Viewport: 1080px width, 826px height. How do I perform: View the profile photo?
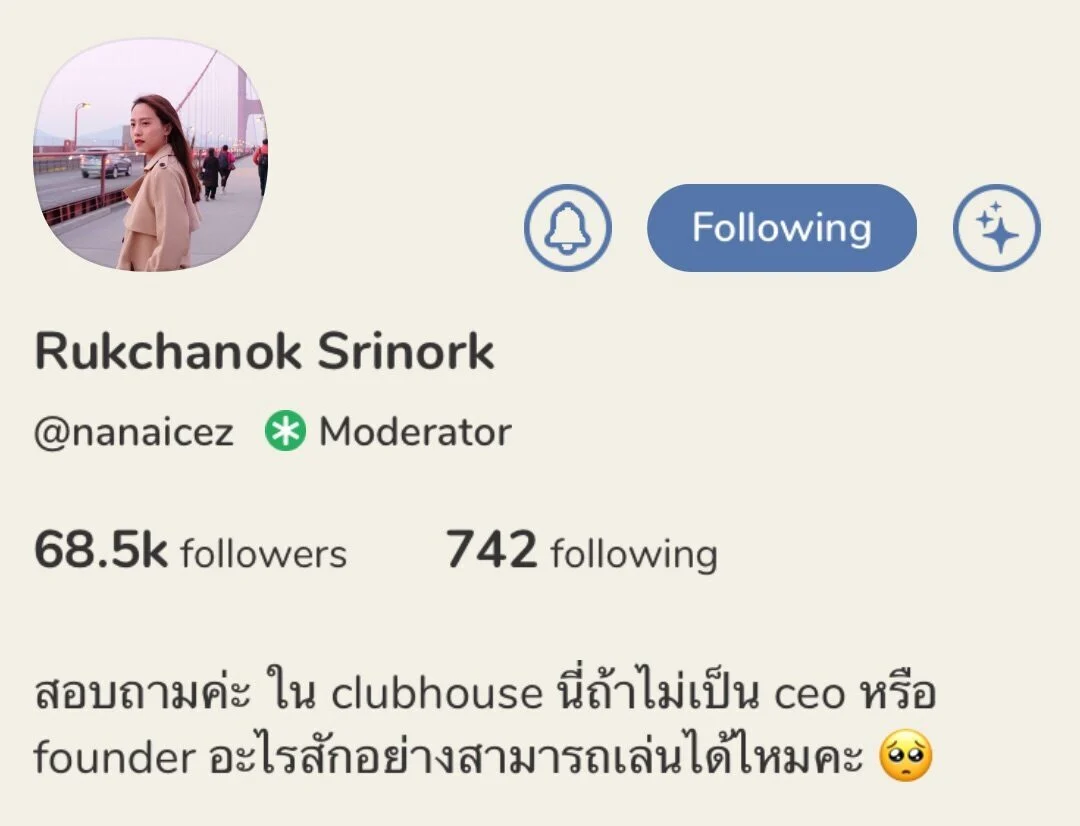[151, 155]
